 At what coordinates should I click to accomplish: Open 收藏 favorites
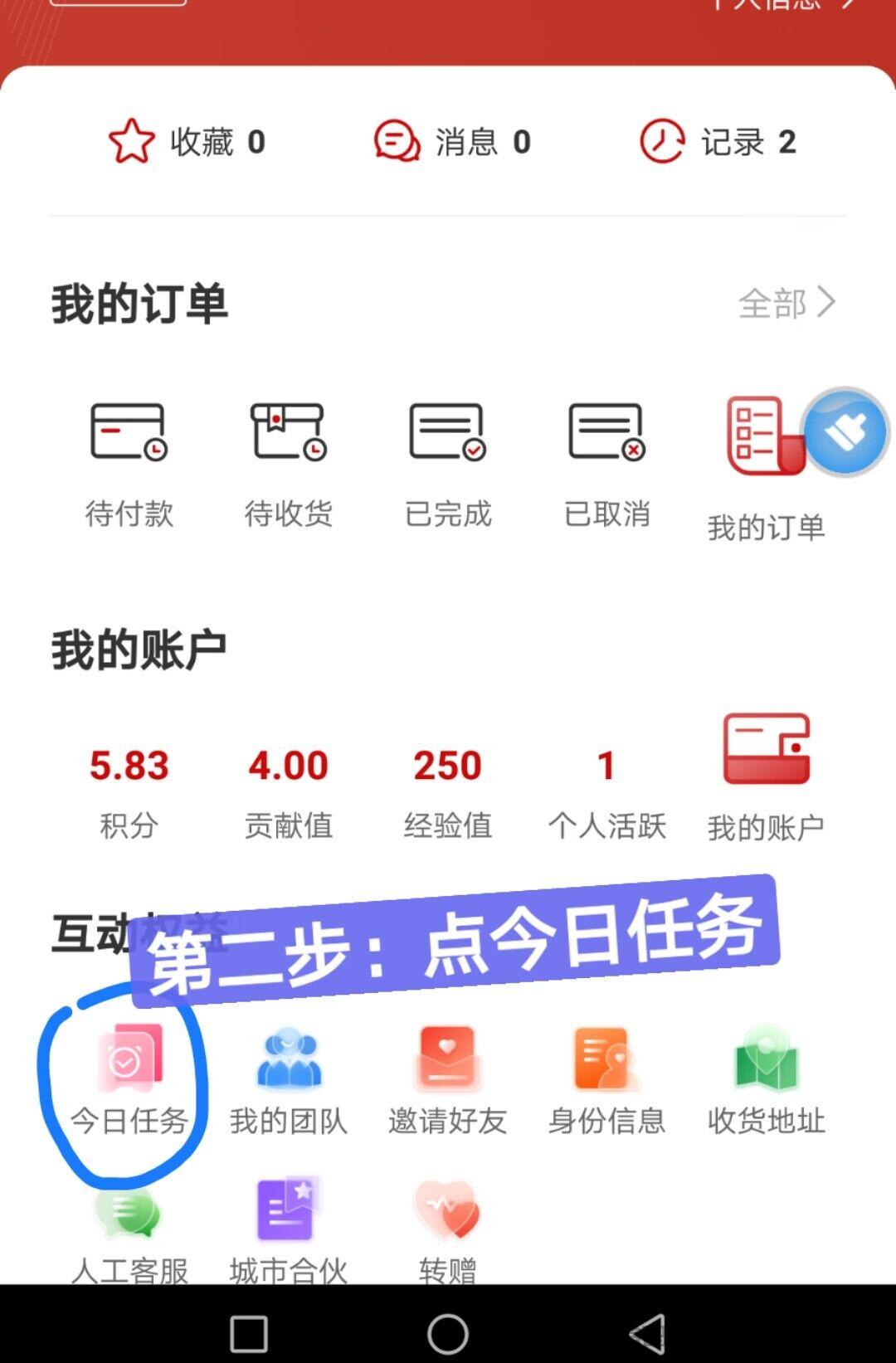click(x=187, y=142)
